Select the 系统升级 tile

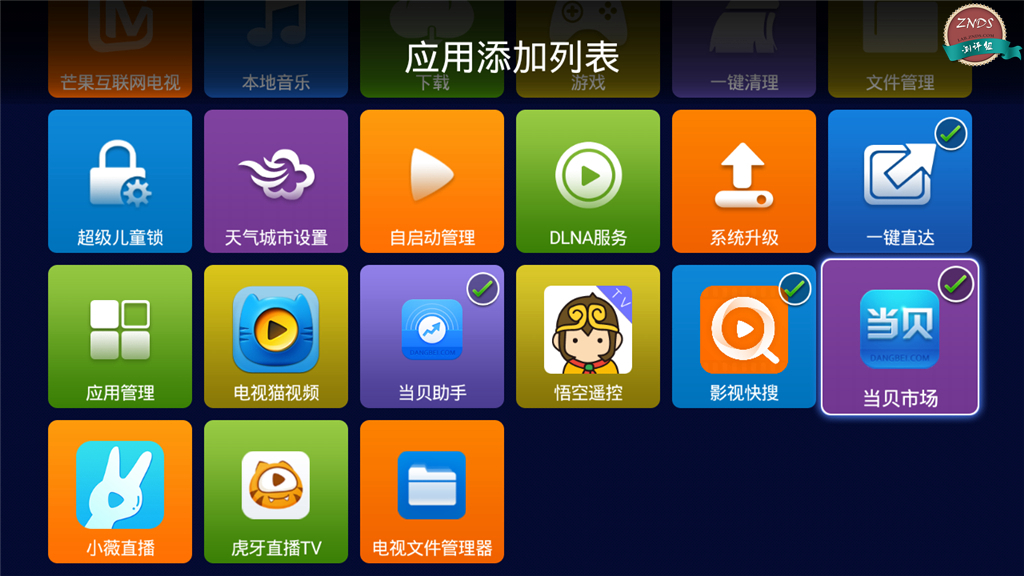pyautogui.click(x=744, y=181)
